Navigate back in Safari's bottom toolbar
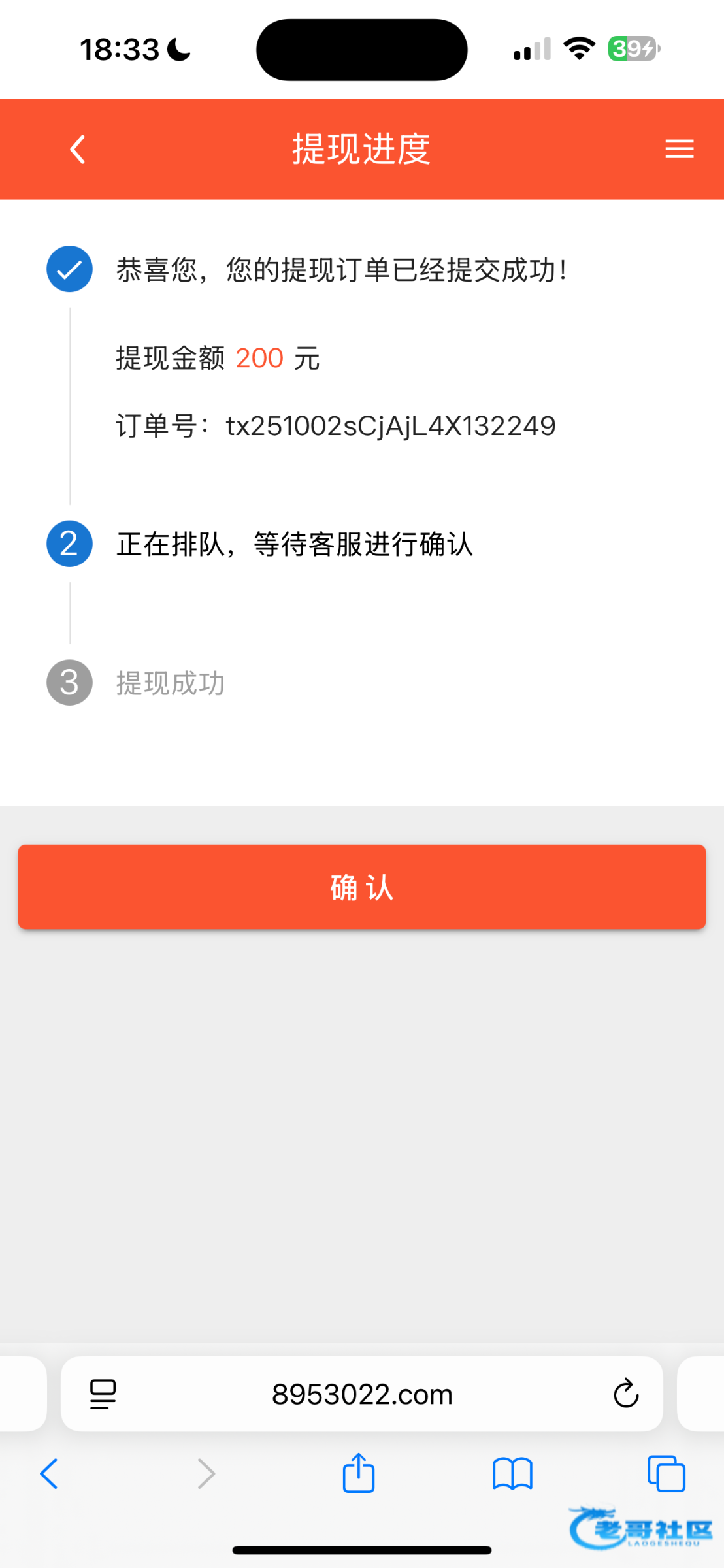This screenshot has width=724, height=1568. (x=49, y=1474)
